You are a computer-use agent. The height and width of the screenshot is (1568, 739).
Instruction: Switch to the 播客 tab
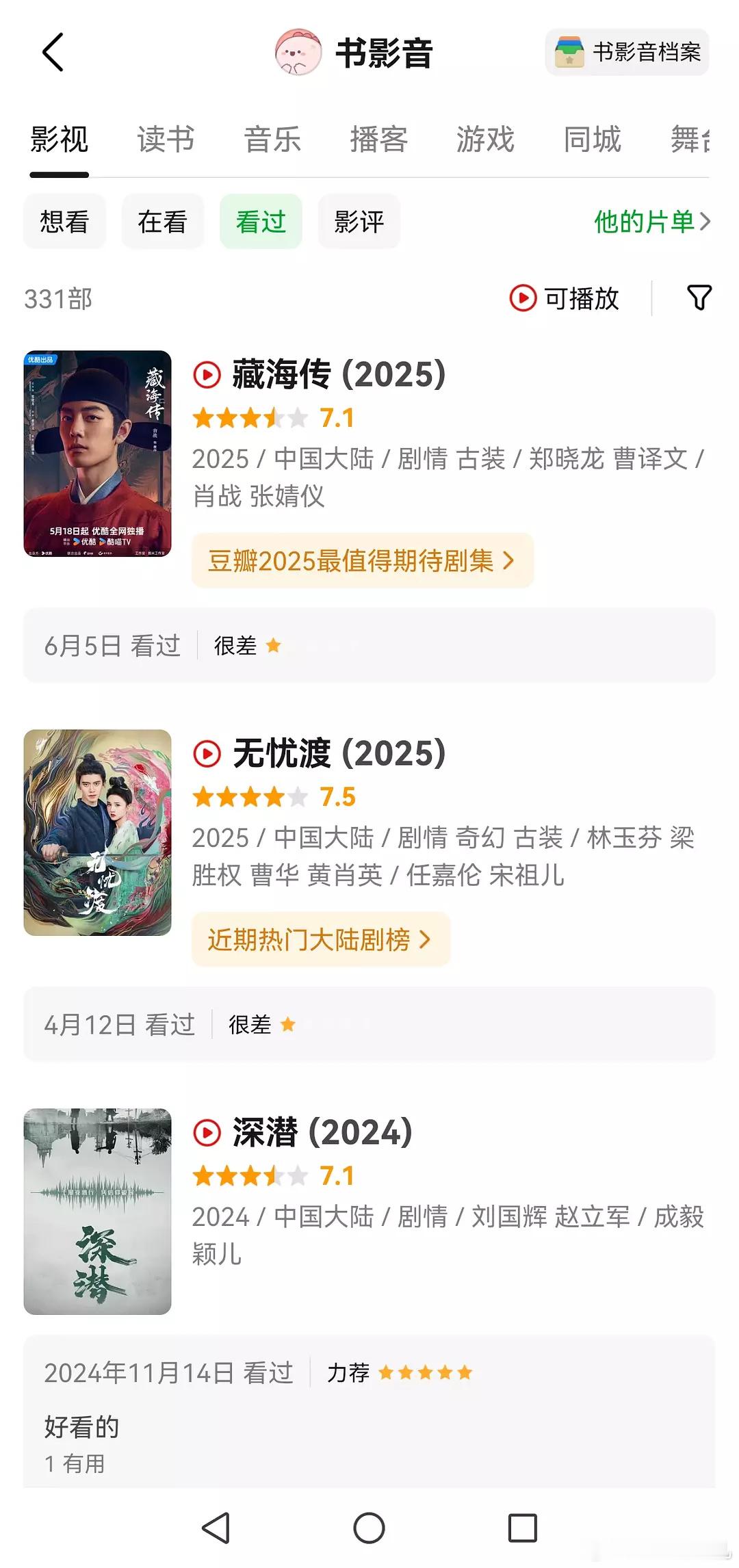[x=379, y=140]
